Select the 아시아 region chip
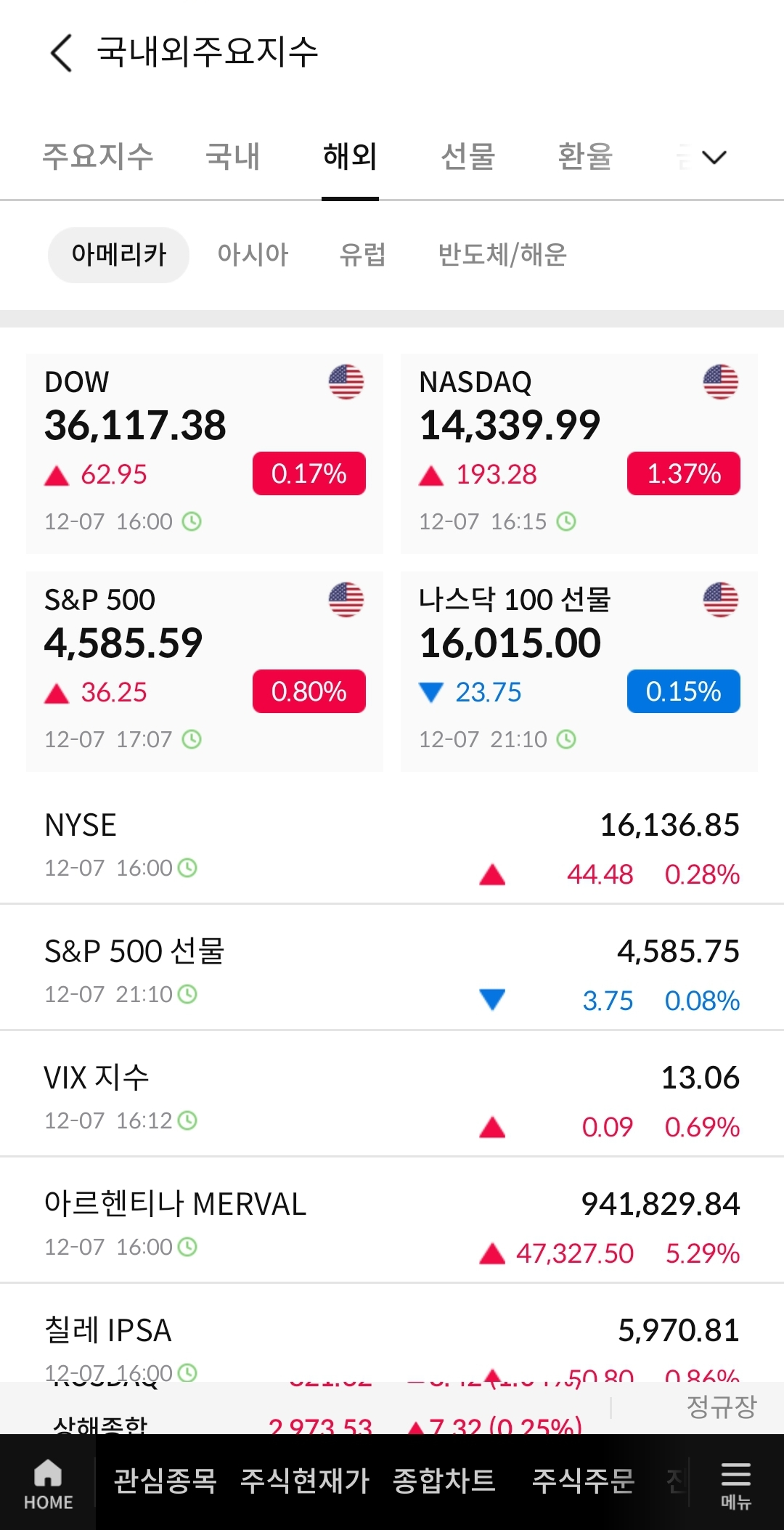Viewport: 784px width, 1530px height. pyautogui.click(x=253, y=255)
